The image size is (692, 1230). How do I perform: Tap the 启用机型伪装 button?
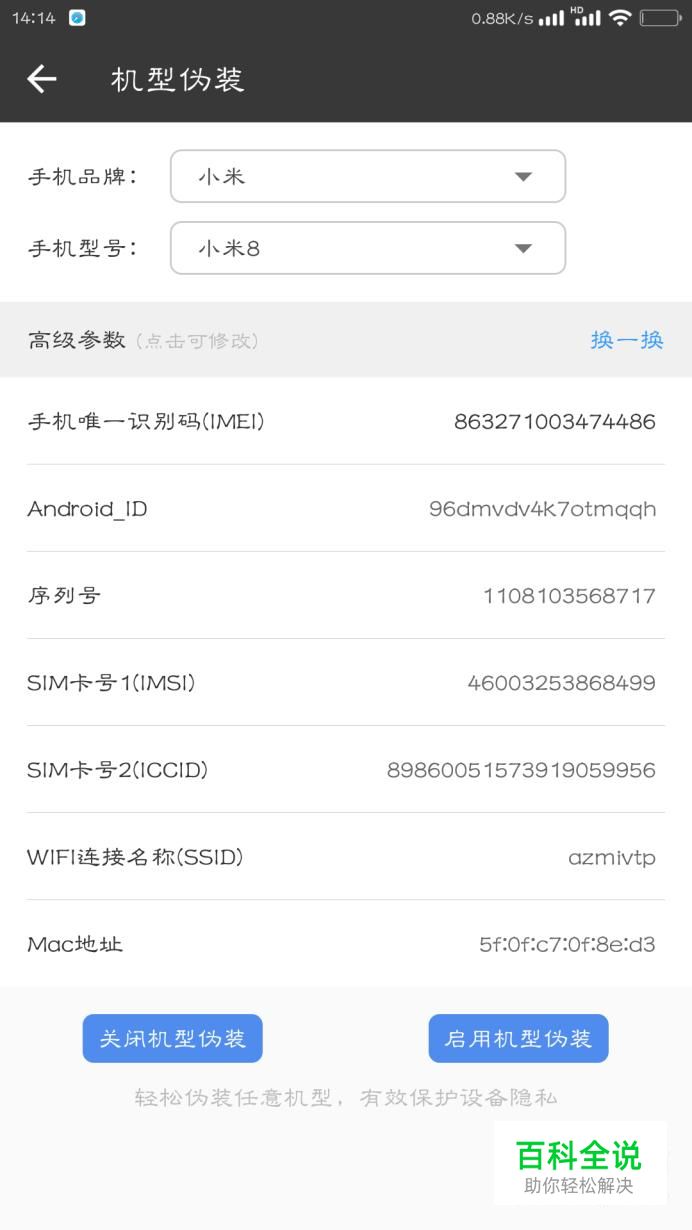coord(518,1038)
